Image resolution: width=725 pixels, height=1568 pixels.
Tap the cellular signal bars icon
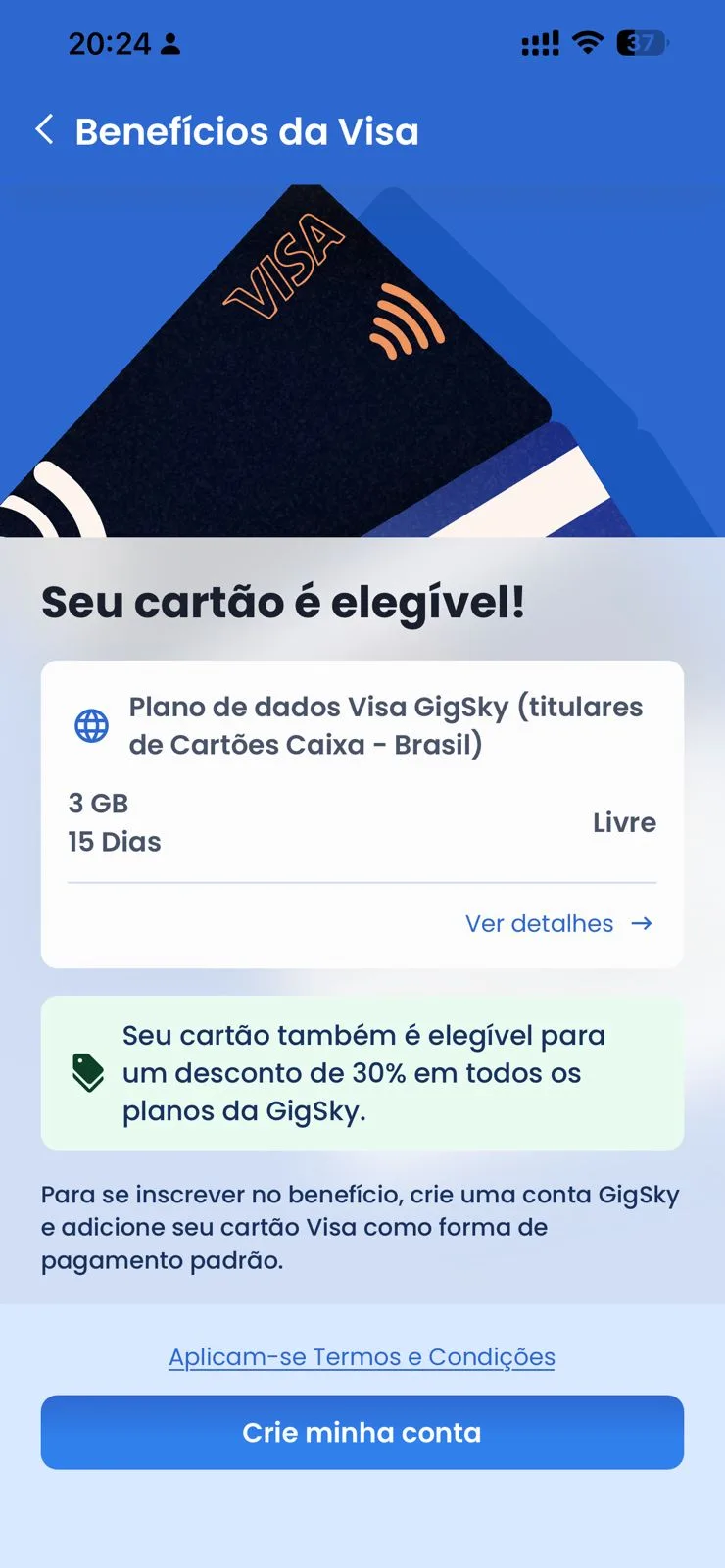pos(538,42)
